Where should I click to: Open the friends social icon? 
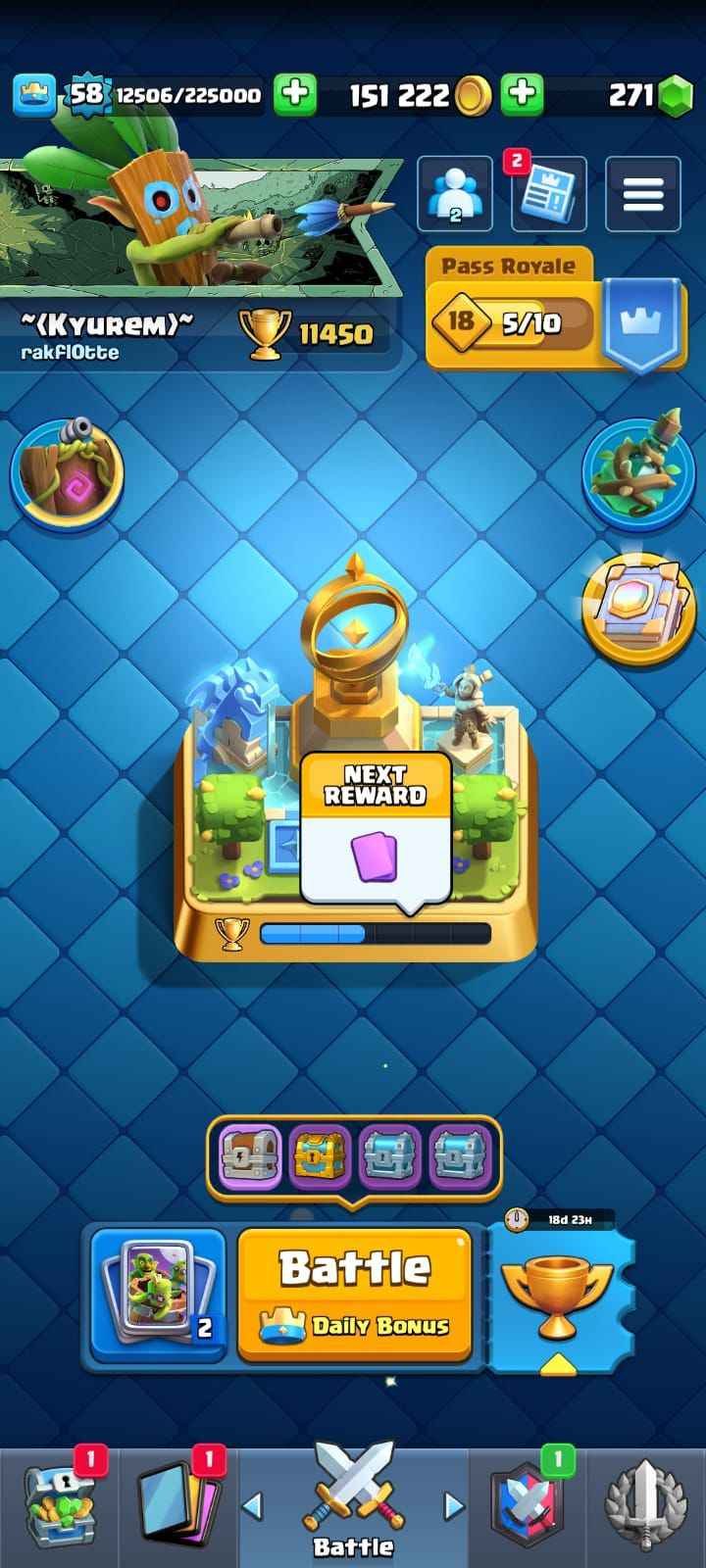pos(455,194)
